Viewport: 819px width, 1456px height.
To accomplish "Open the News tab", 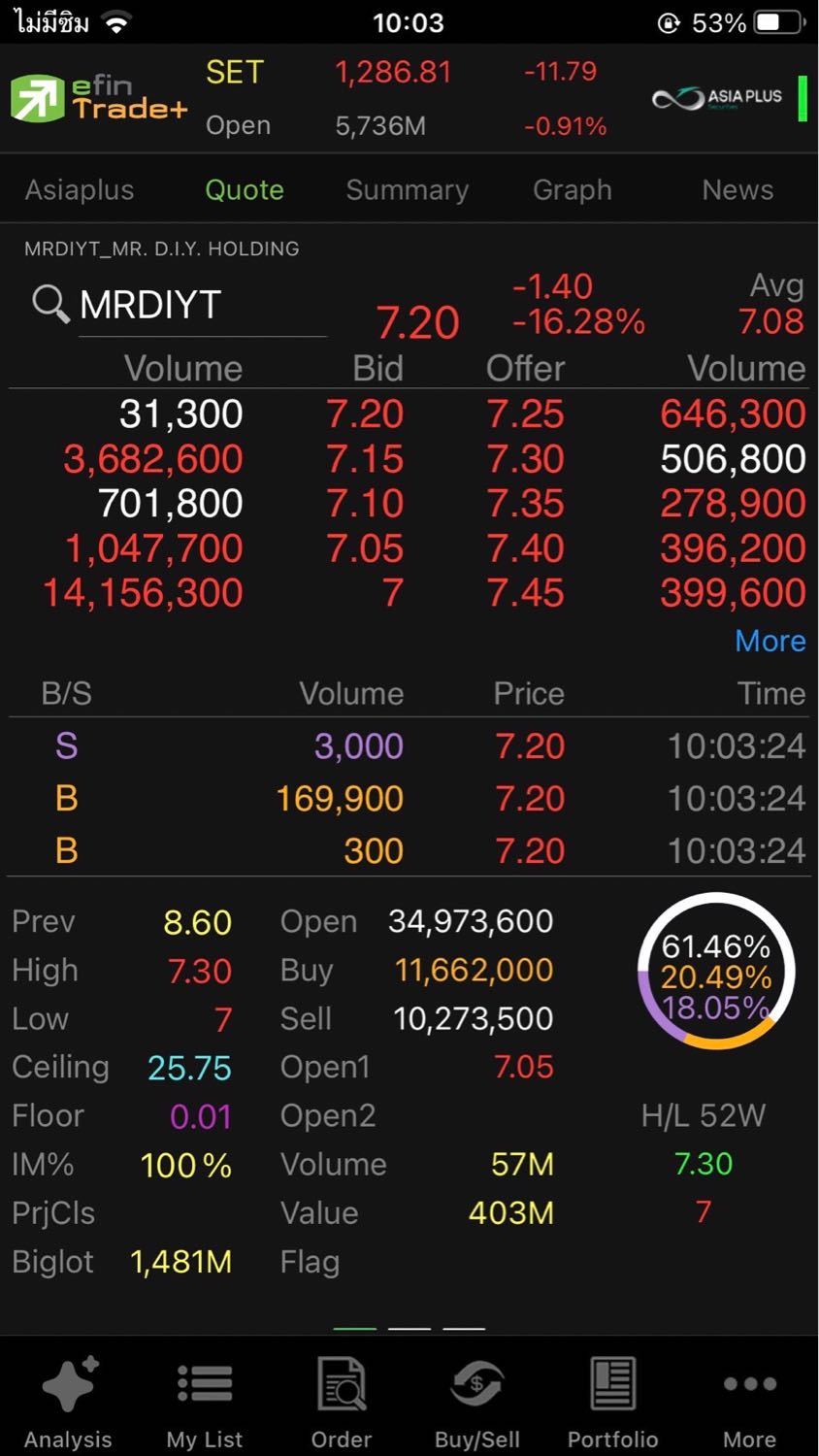I will tap(737, 189).
